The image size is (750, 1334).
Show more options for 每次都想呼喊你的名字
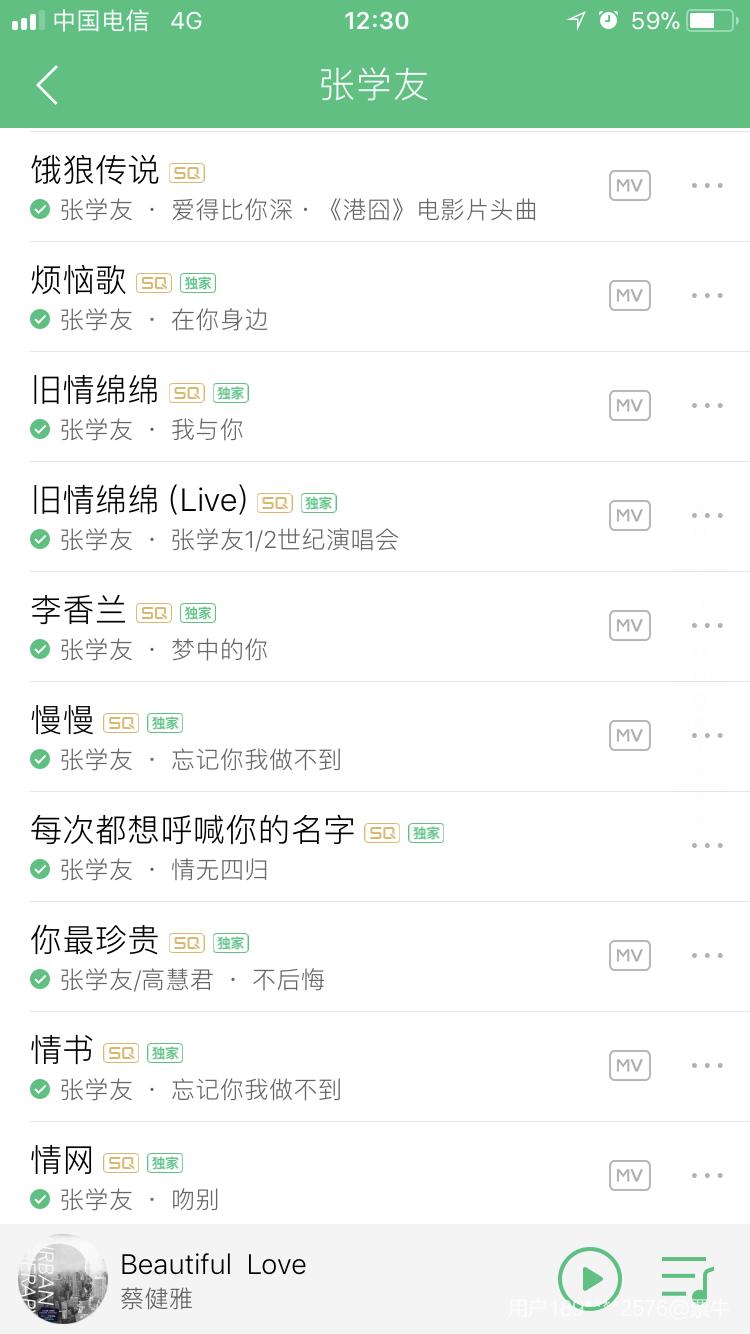(707, 846)
